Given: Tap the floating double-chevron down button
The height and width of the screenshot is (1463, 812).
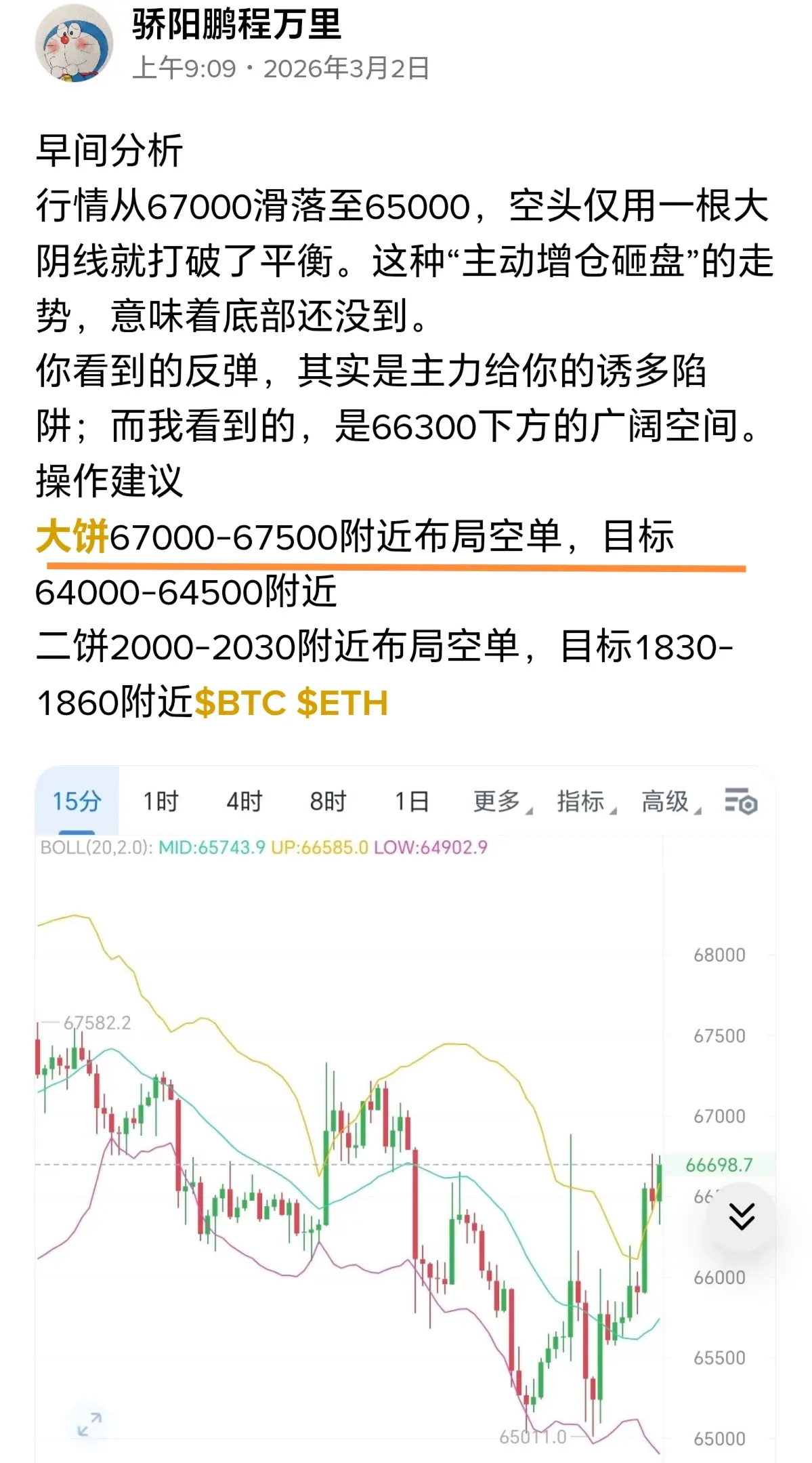Looking at the screenshot, I should (741, 1216).
